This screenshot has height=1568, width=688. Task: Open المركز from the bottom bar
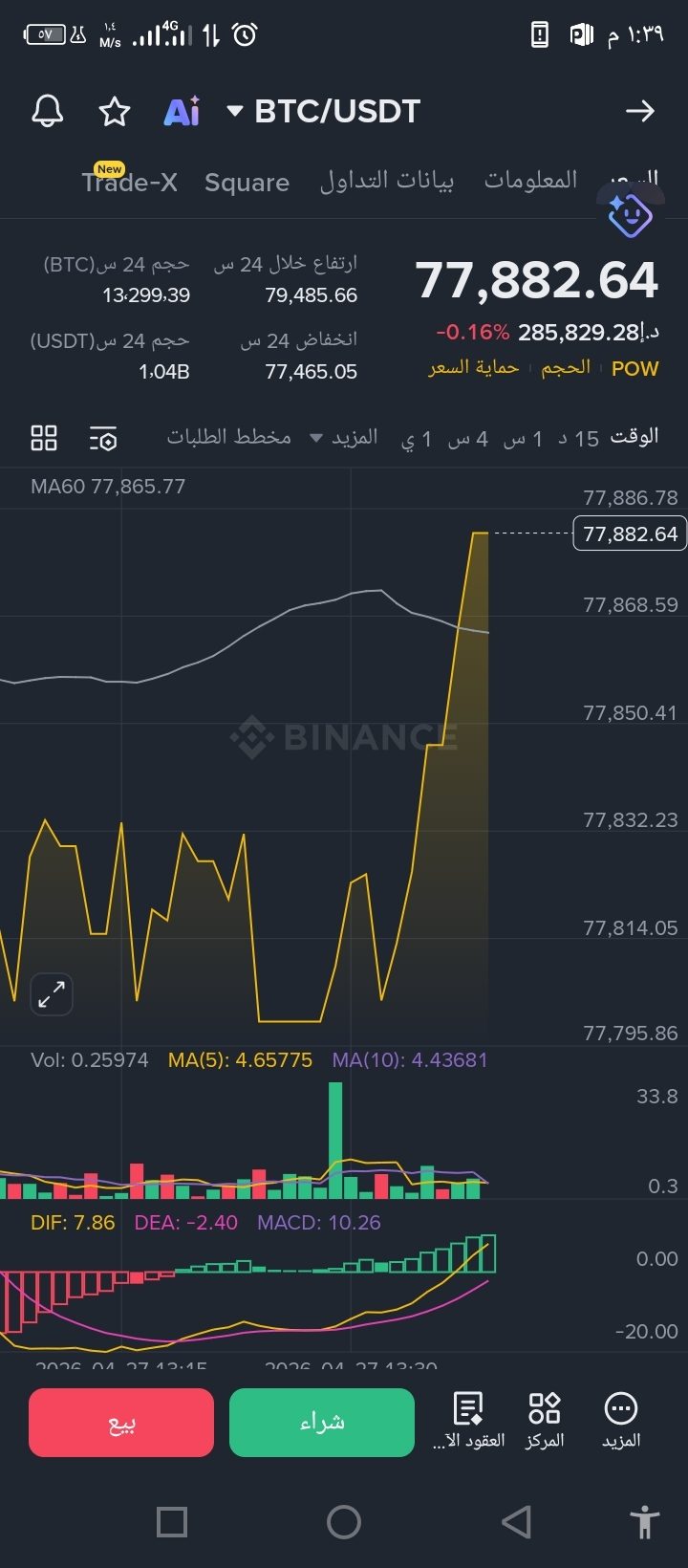(x=545, y=1421)
